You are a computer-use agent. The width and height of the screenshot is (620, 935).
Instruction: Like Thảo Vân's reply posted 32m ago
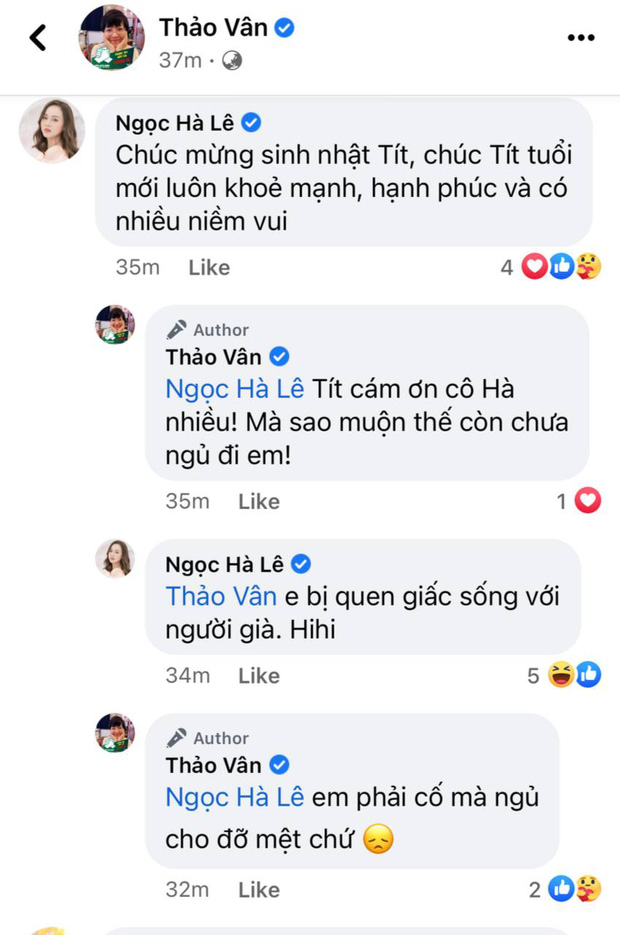click(259, 889)
